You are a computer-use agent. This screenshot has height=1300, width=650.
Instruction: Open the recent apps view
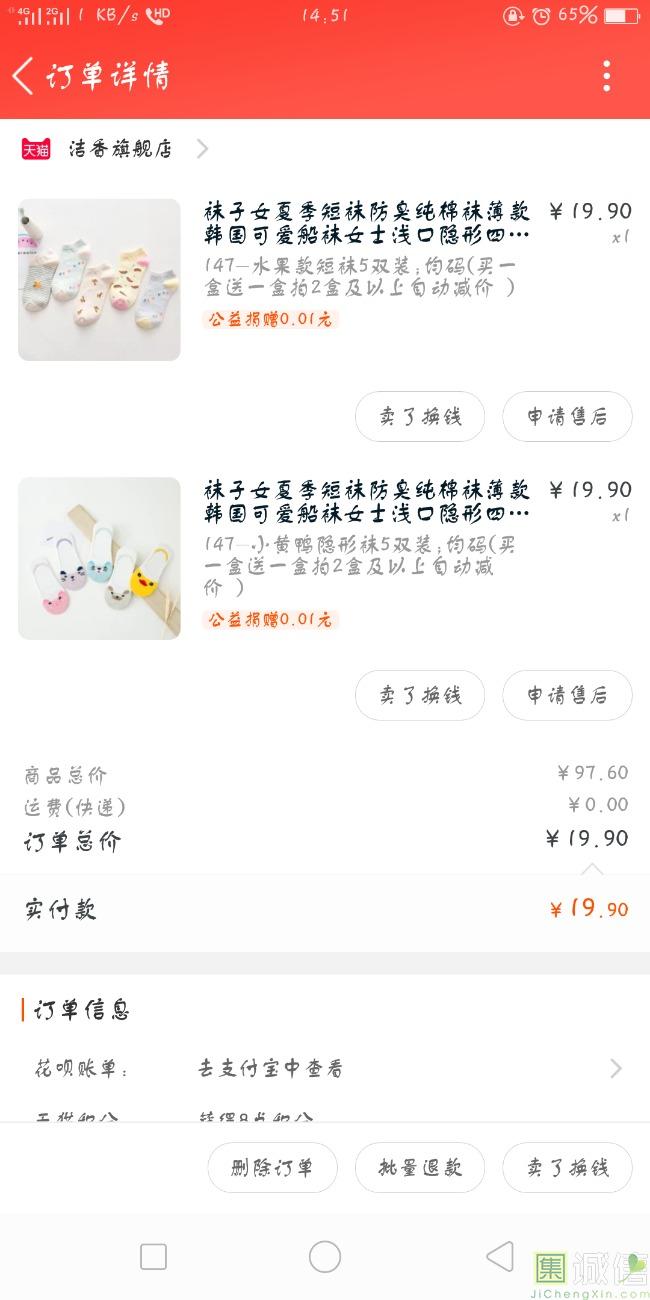(153, 1256)
